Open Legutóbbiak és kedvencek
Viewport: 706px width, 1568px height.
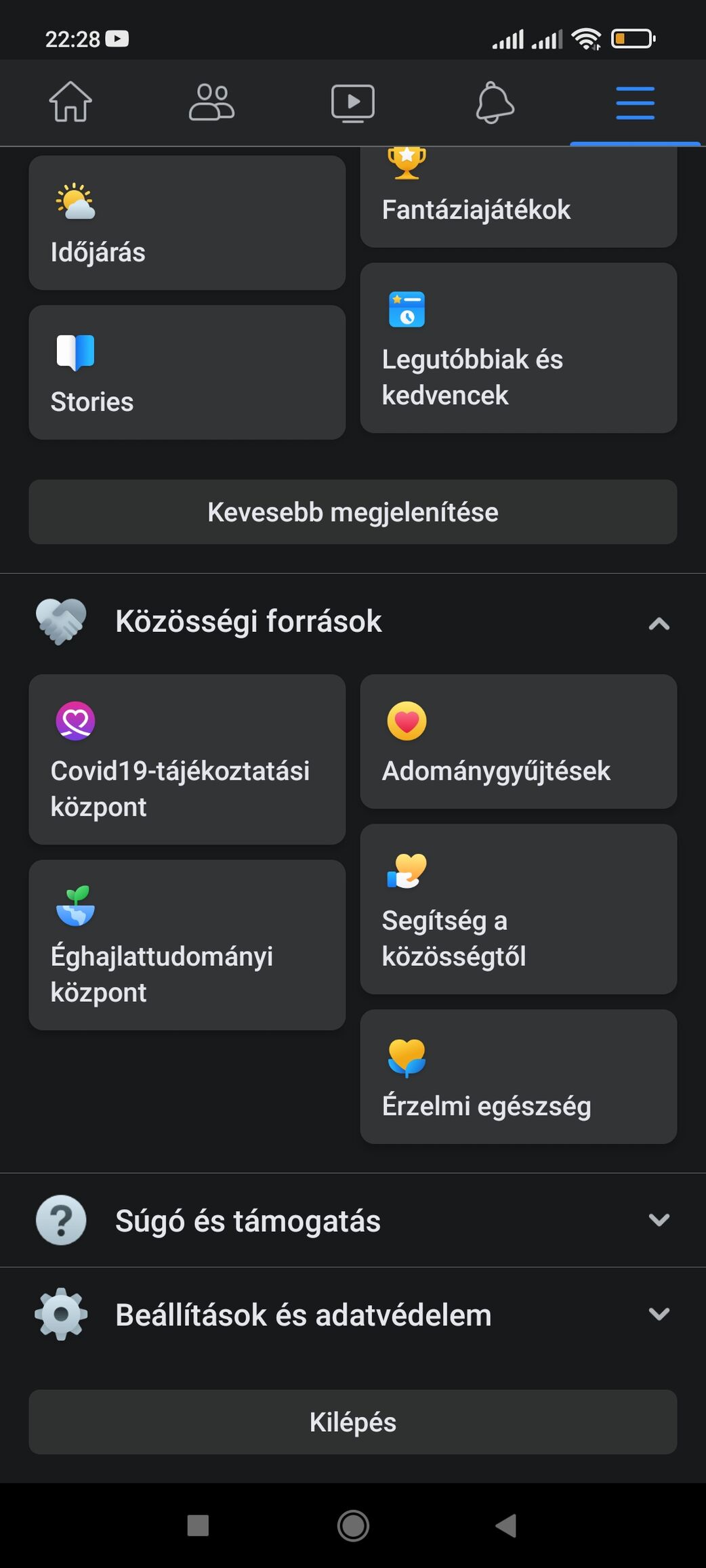click(x=518, y=348)
